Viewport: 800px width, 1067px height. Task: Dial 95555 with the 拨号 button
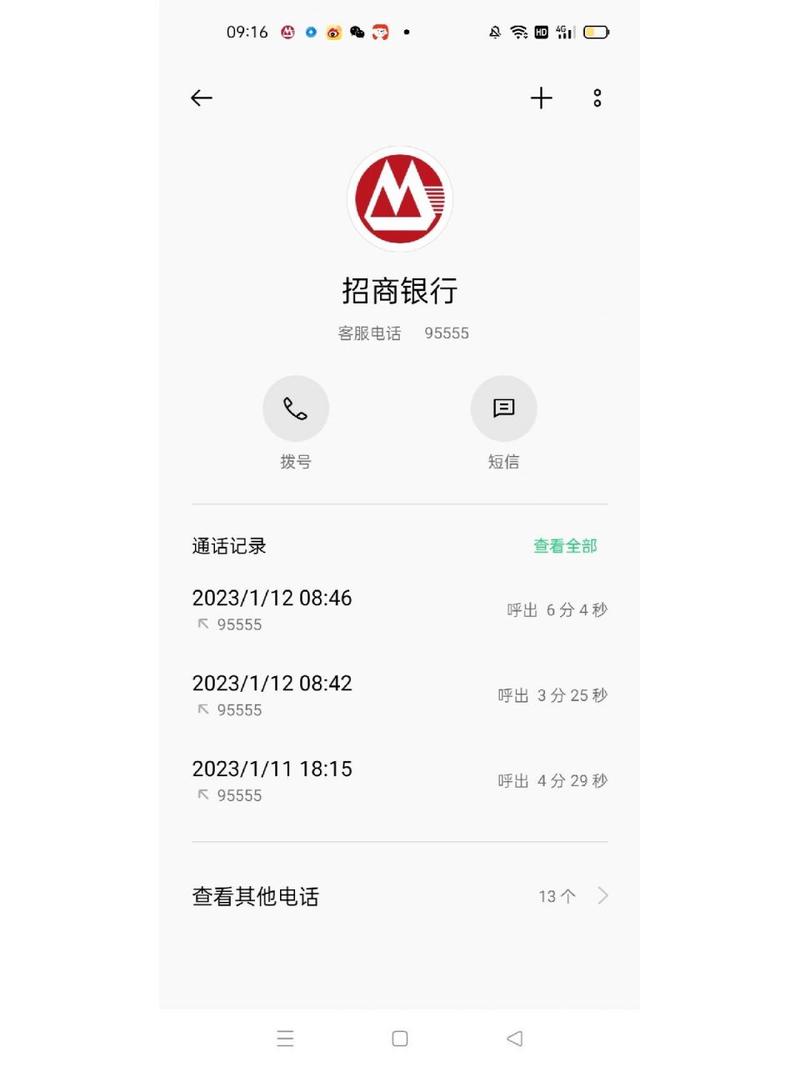point(296,409)
